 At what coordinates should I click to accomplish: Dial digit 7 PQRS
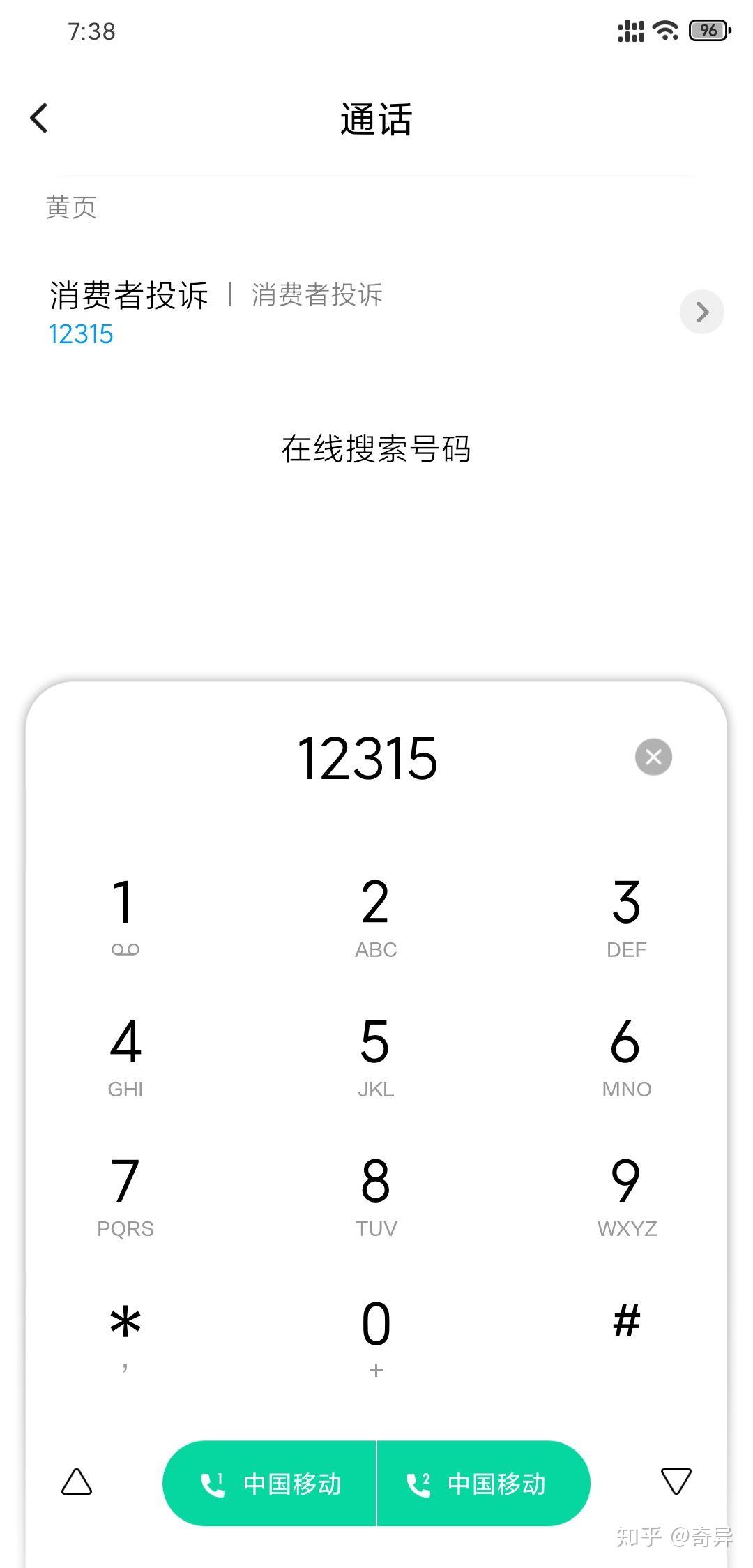125,1193
